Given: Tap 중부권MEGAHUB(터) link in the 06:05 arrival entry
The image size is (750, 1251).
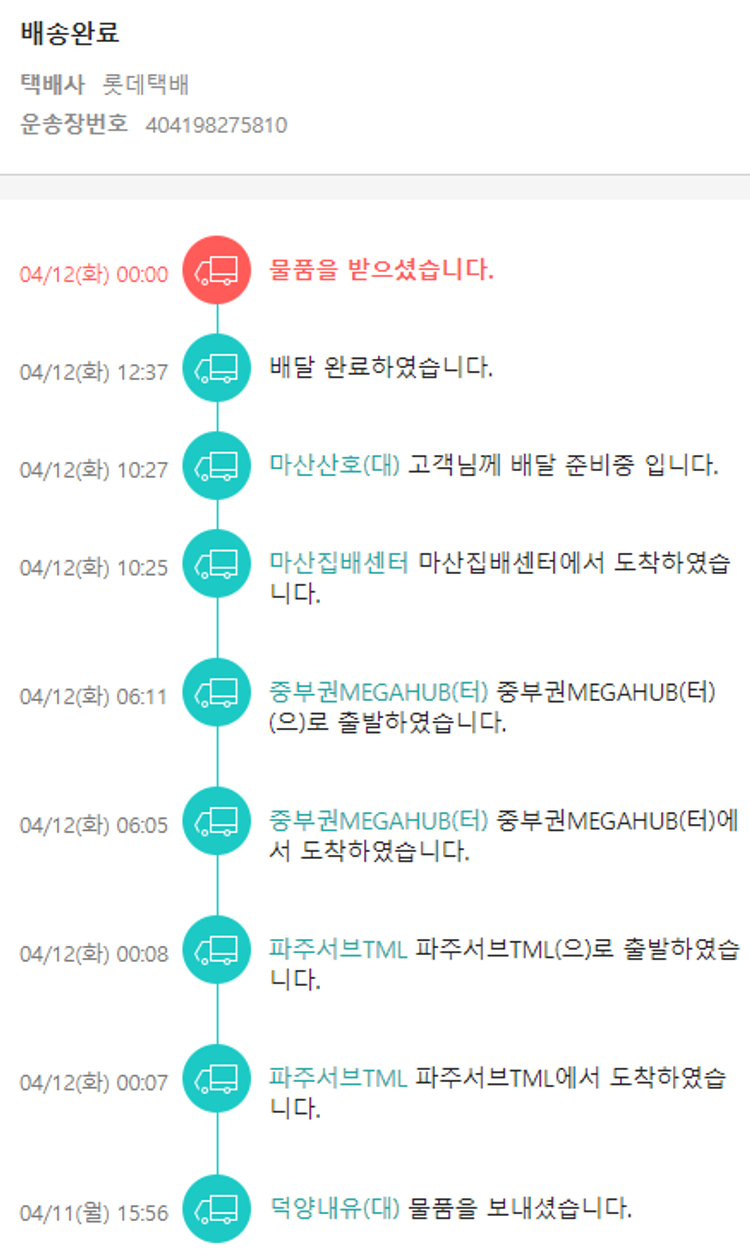Looking at the screenshot, I should 378,821.
